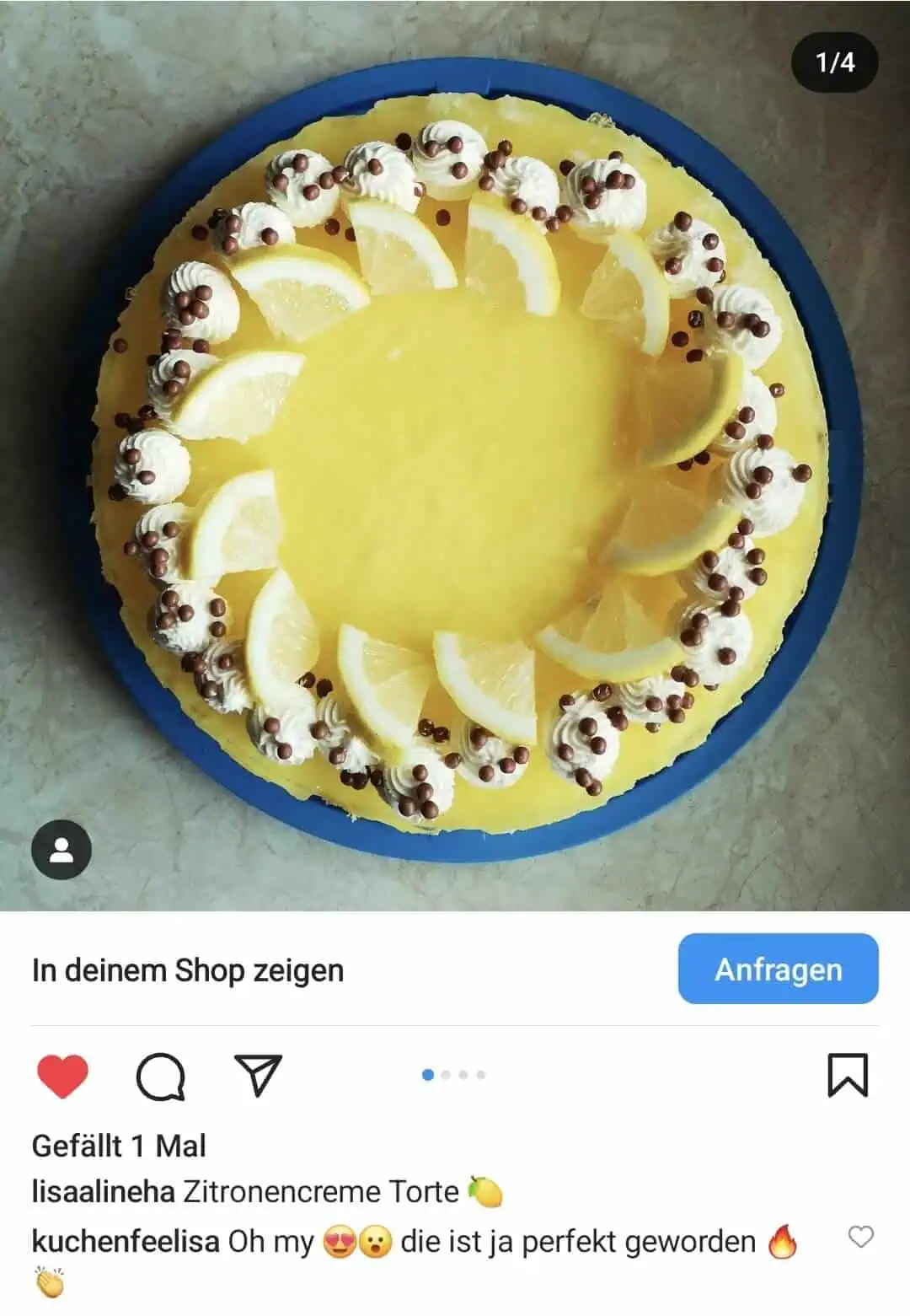Open In deinem Shop zeigen
Screen dimensions: 910x1316
click(188, 970)
